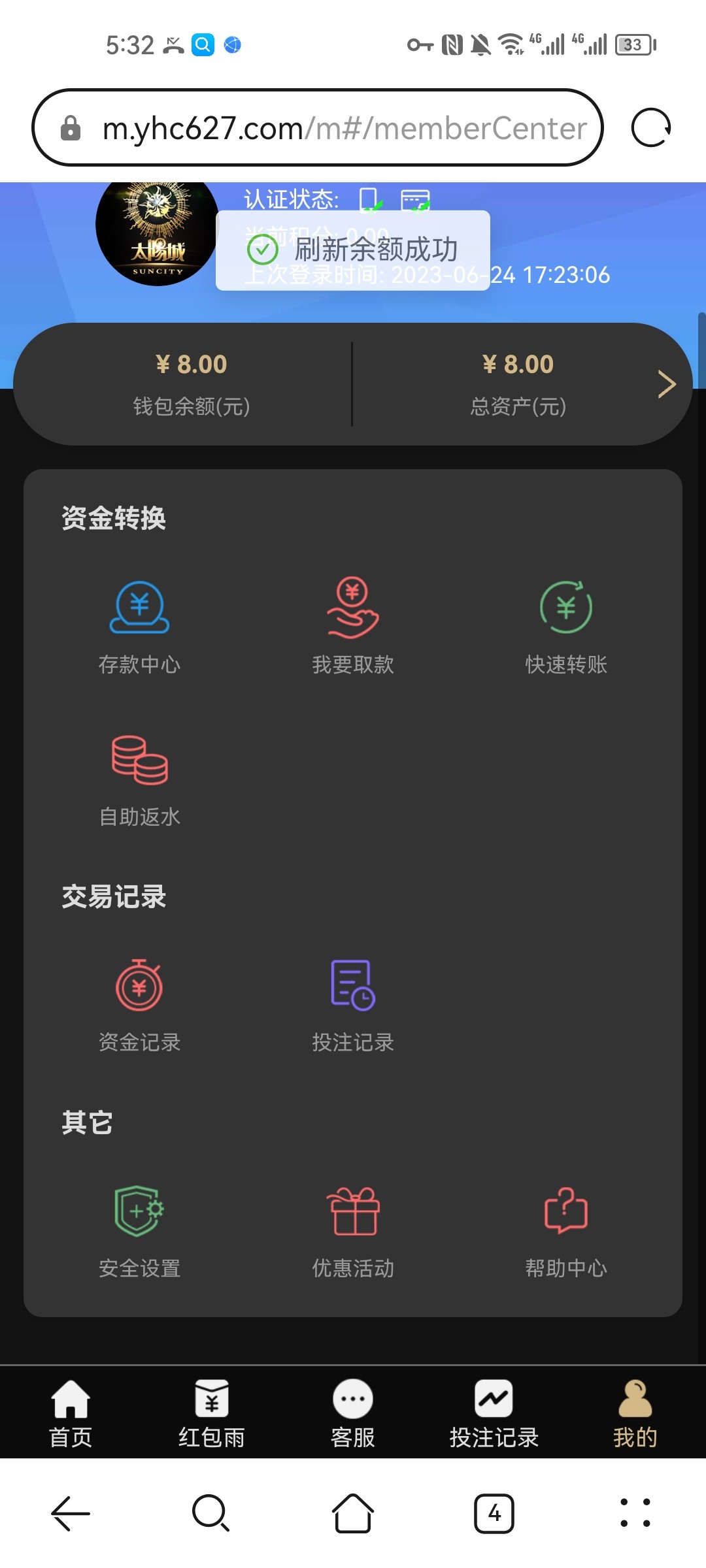
Task: Expand the asset details with the chevron arrow
Action: click(666, 384)
